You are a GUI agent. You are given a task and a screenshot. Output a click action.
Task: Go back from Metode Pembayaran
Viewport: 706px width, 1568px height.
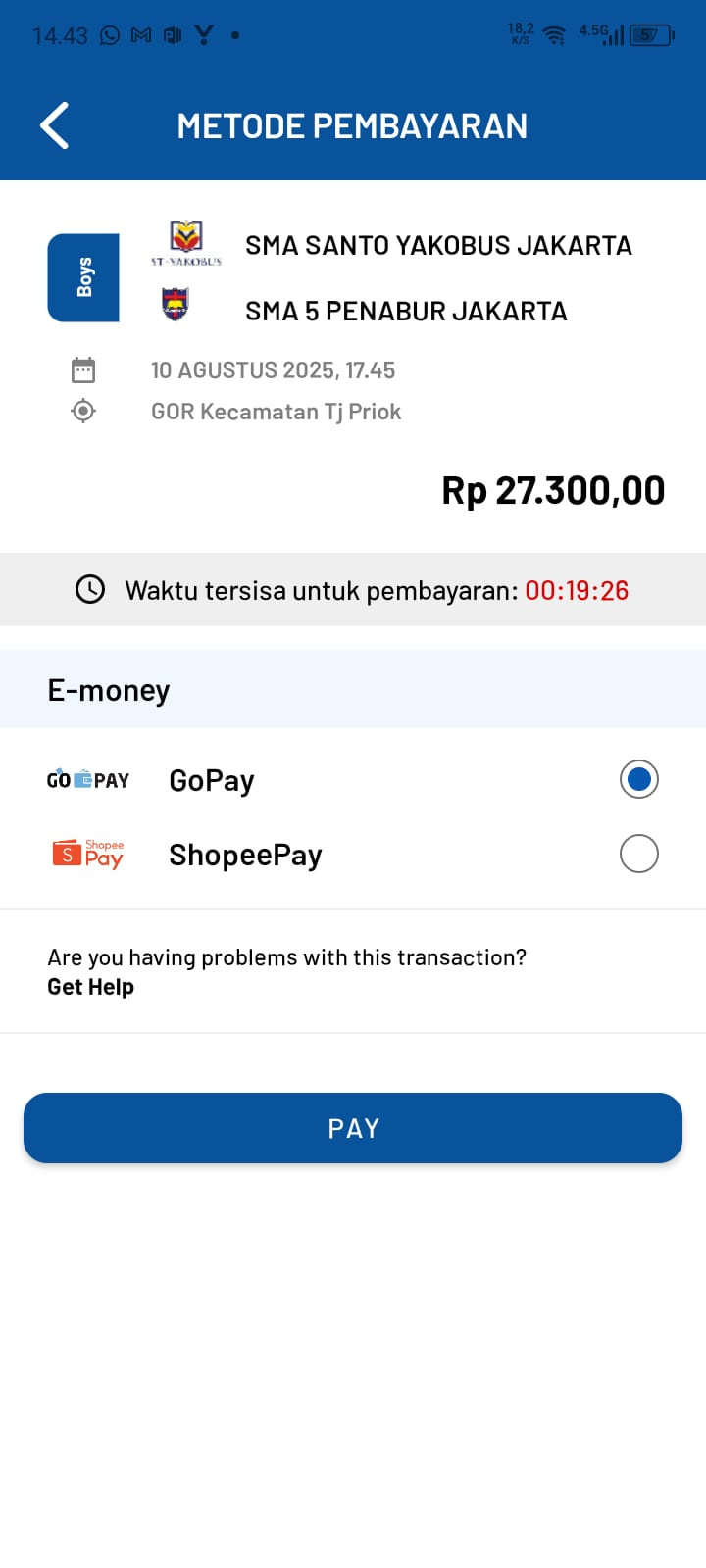pyautogui.click(x=55, y=125)
